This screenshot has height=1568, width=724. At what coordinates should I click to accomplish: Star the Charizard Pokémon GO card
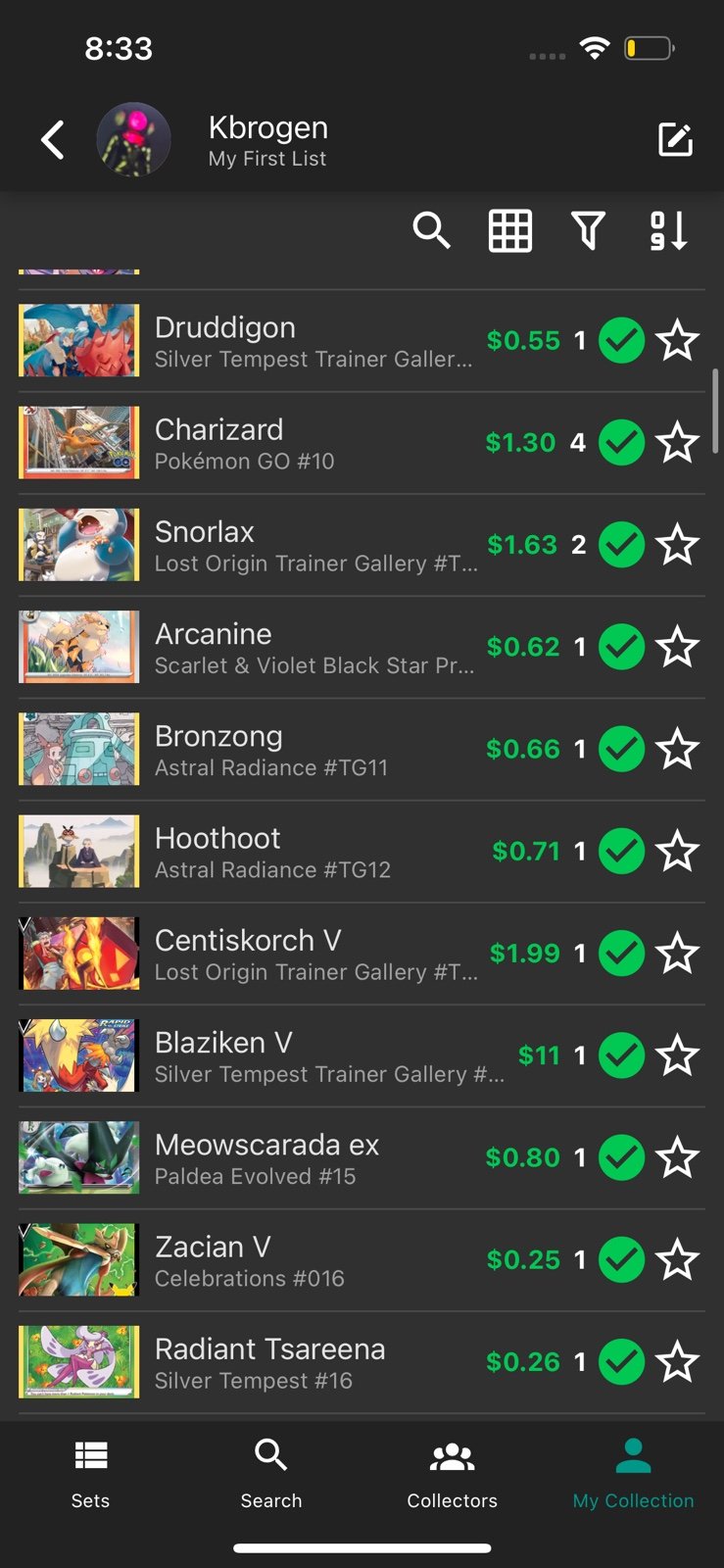click(677, 443)
